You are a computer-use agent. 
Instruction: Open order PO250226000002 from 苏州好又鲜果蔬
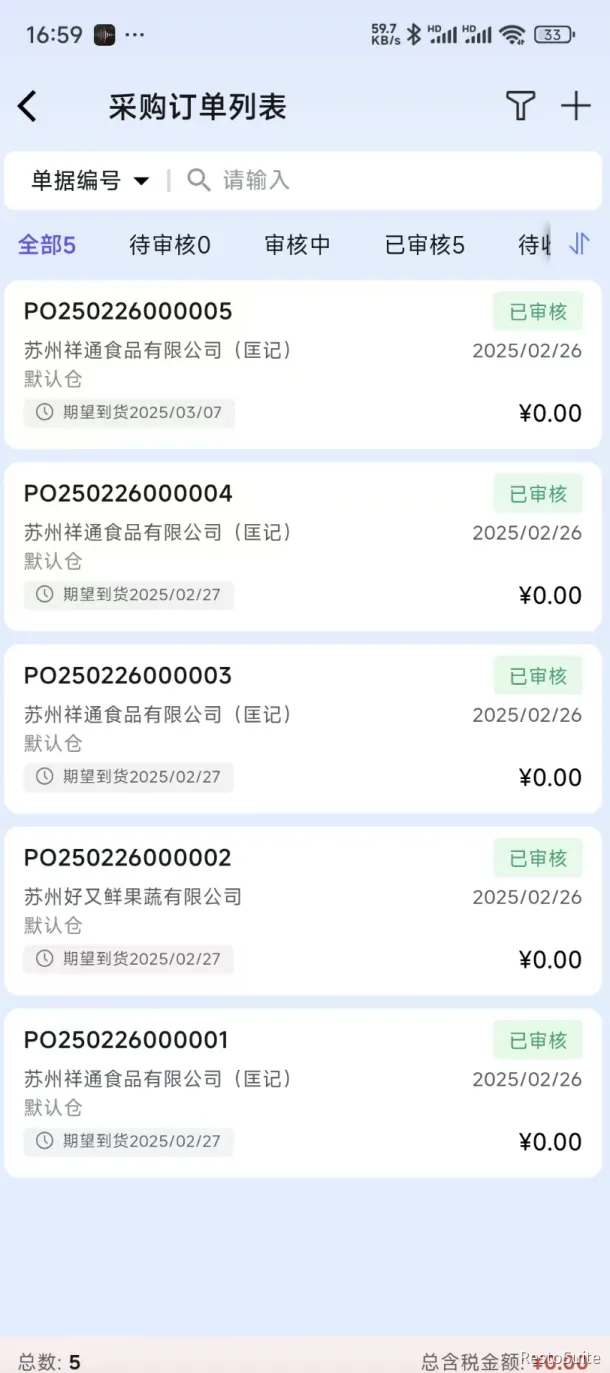[x=303, y=911]
